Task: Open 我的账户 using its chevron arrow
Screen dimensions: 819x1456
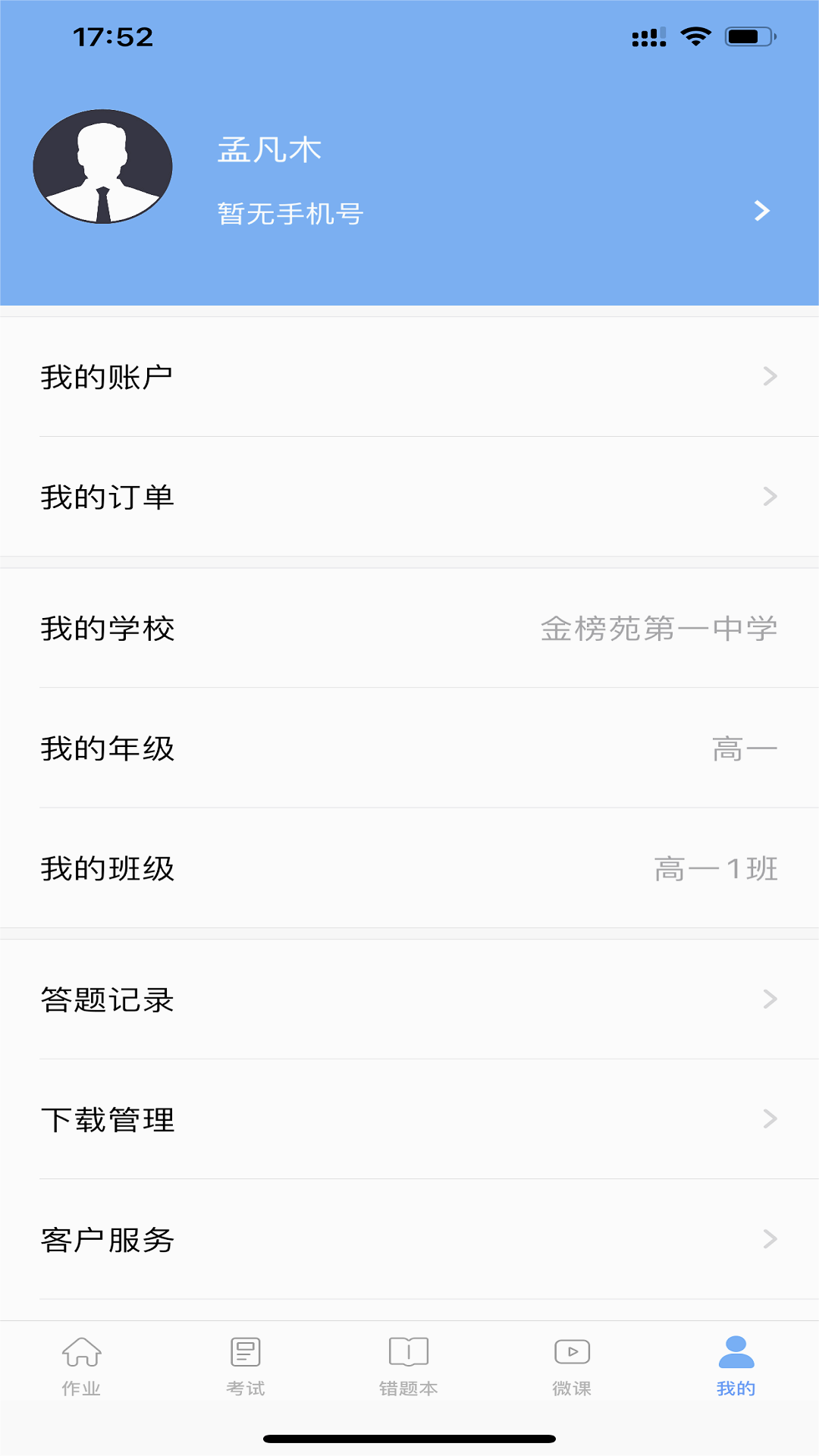Action: tap(770, 376)
